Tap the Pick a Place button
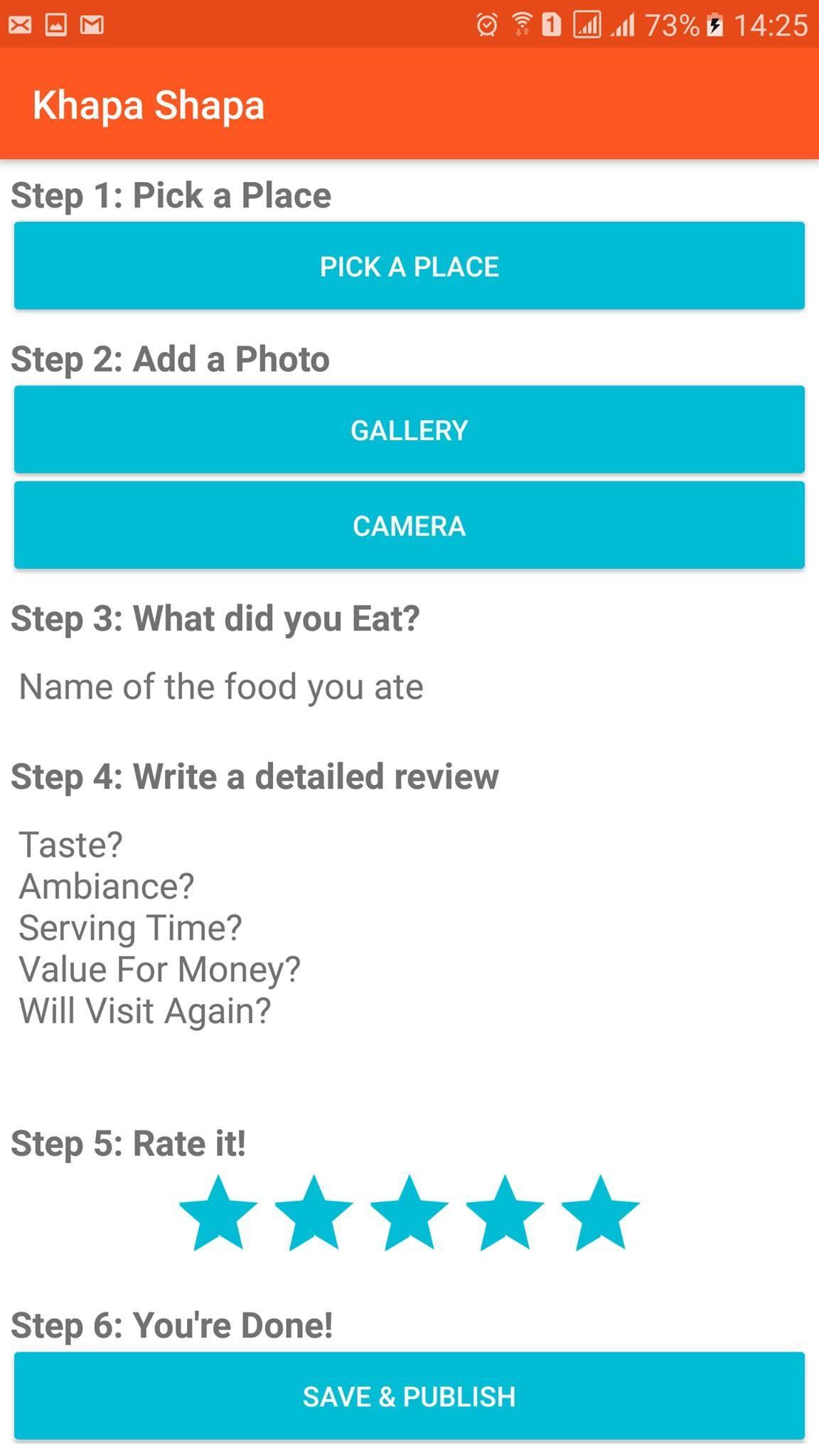This screenshot has height=1456, width=819. click(409, 266)
